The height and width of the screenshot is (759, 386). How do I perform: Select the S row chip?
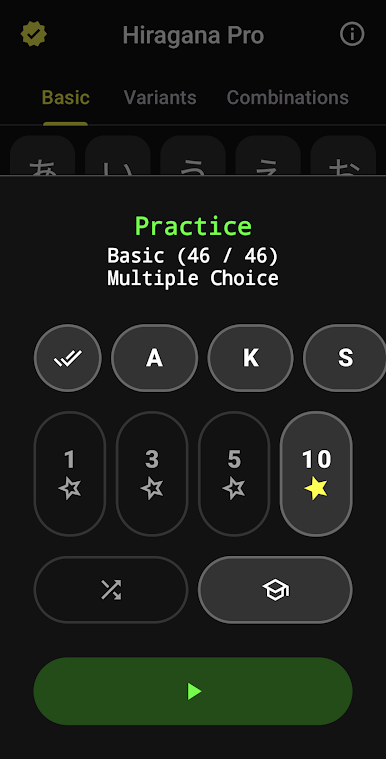tap(345, 358)
